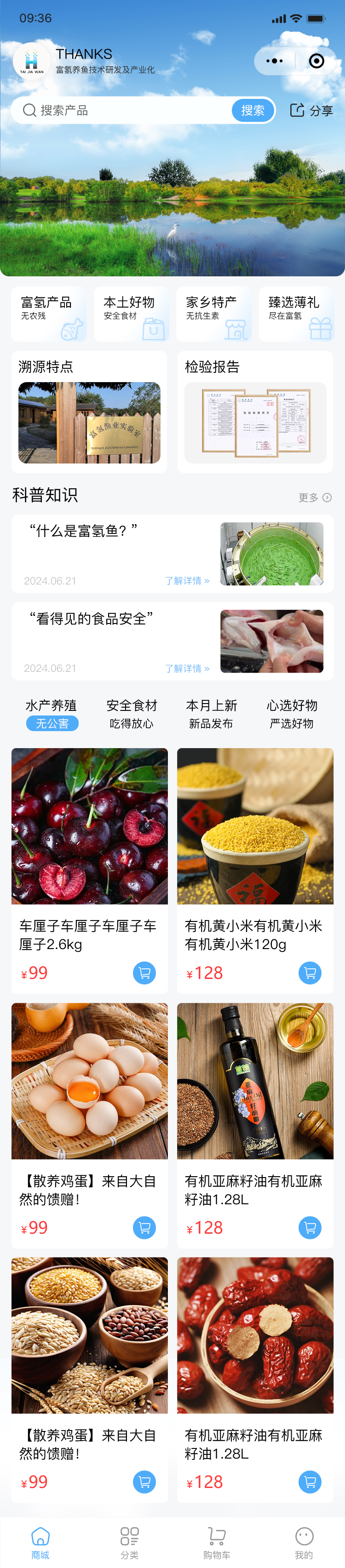This screenshot has width=345, height=1568.
Task: View the 溯源特点 card
Action: [89, 412]
